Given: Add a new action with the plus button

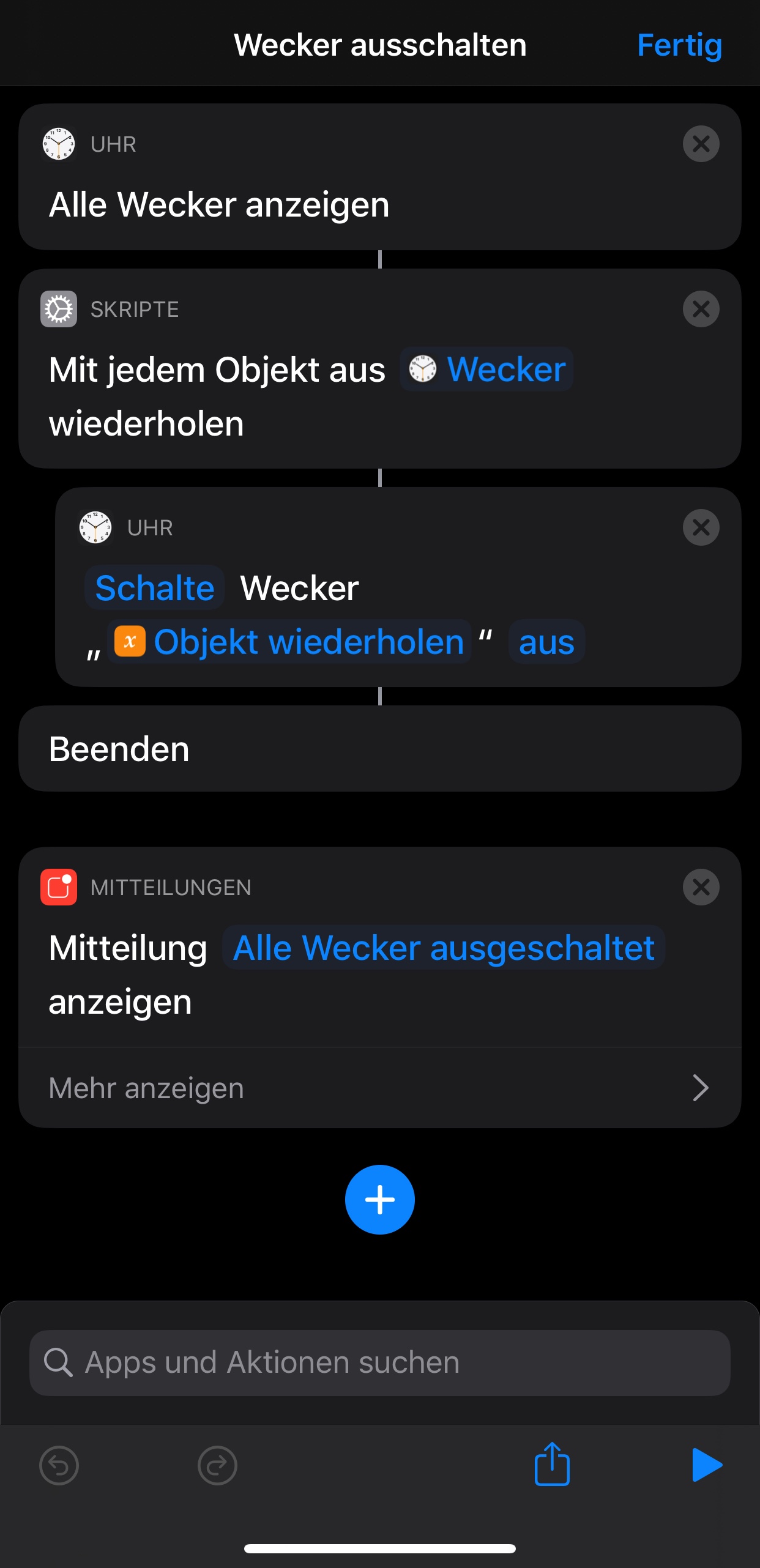Looking at the screenshot, I should (379, 1200).
